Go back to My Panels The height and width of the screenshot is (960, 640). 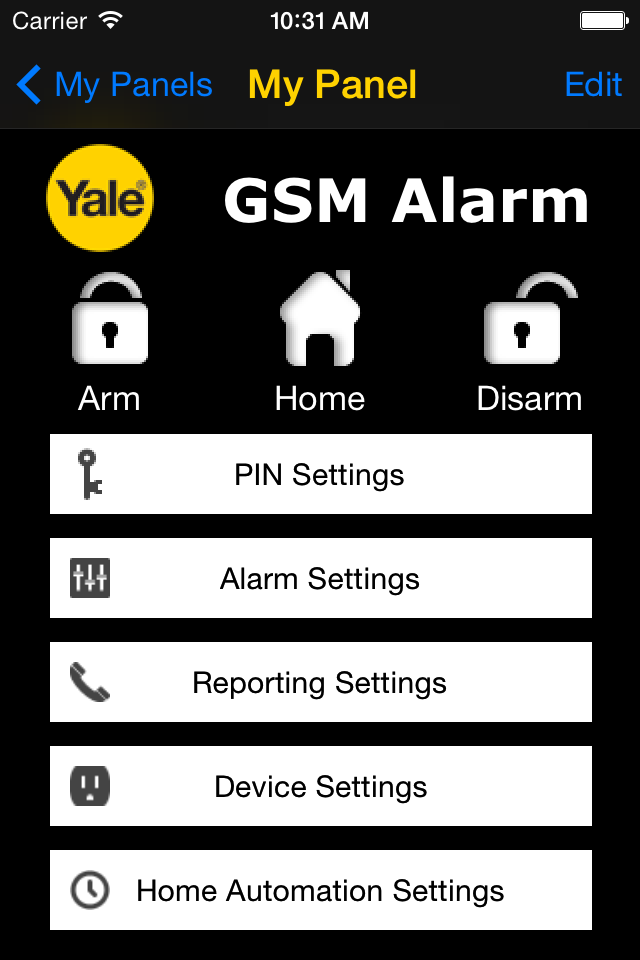pyautogui.click(x=115, y=84)
